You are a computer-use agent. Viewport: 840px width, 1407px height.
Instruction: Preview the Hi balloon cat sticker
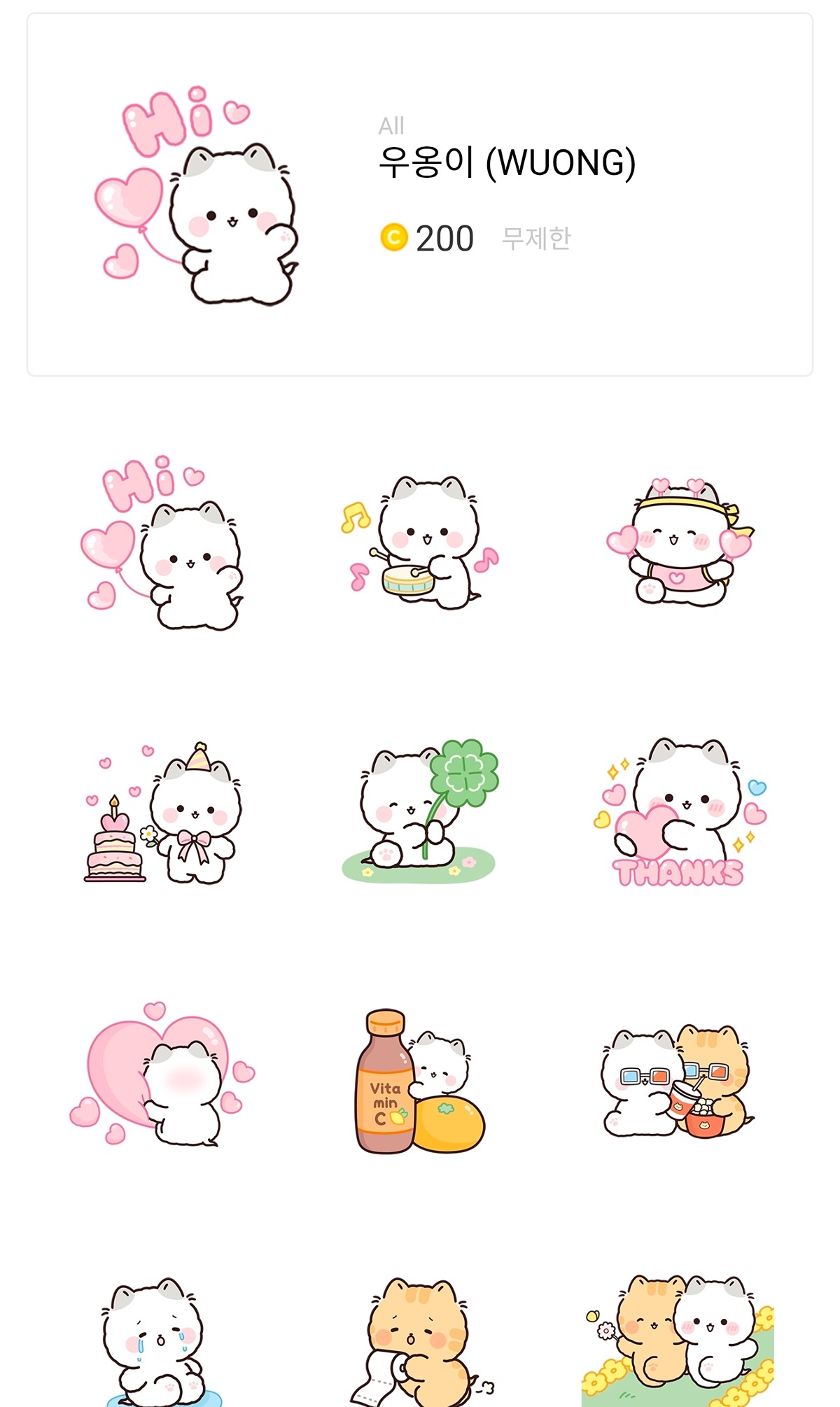162,542
